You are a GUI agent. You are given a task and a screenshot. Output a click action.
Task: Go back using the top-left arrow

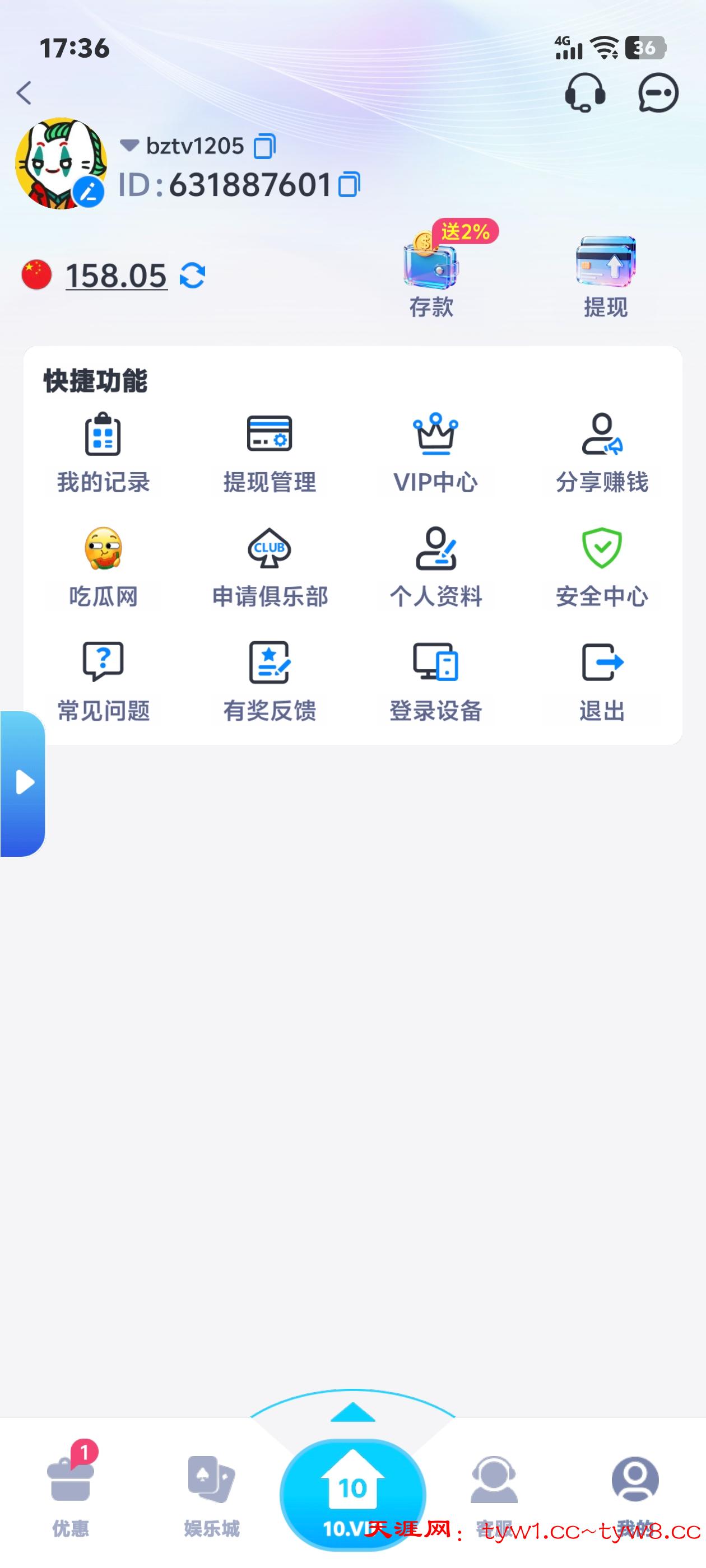pyautogui.click(x=24, y=93)
